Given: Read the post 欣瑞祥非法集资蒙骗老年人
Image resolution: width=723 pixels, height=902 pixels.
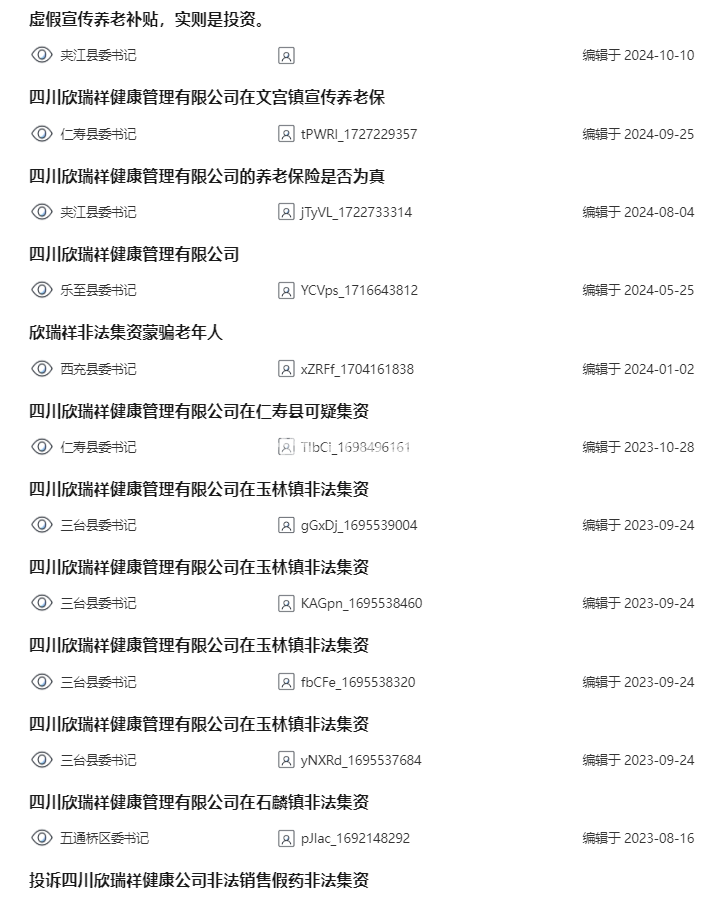Looking at the screenshot, I should click(126, 332).
